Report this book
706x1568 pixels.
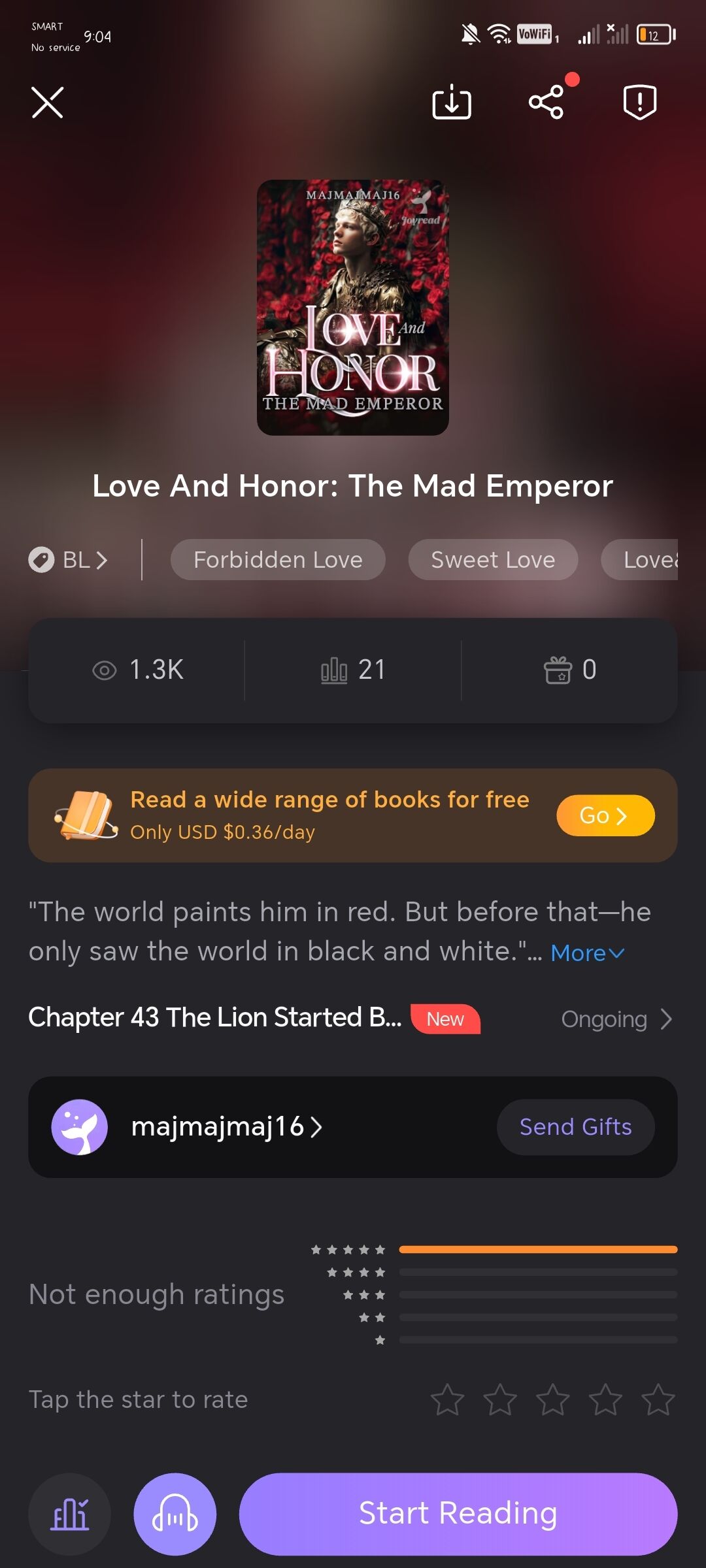coord(639,103)
